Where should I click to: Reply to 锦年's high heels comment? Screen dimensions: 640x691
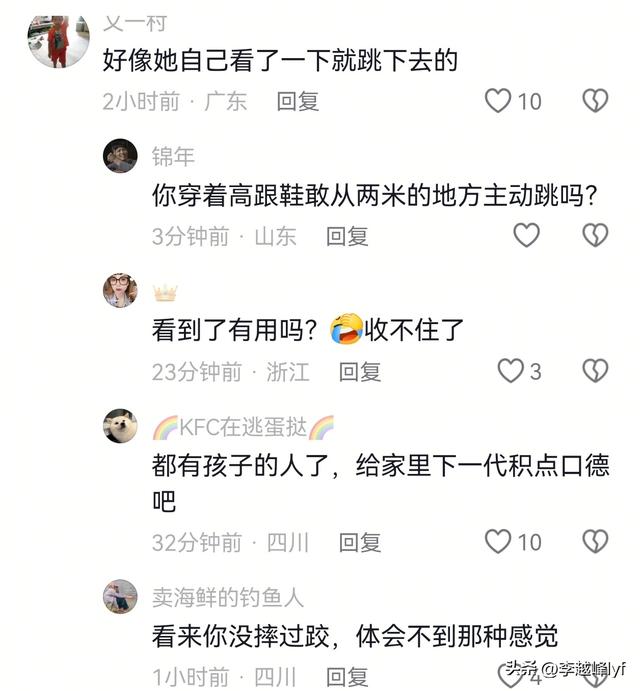(x=347, y=236)
